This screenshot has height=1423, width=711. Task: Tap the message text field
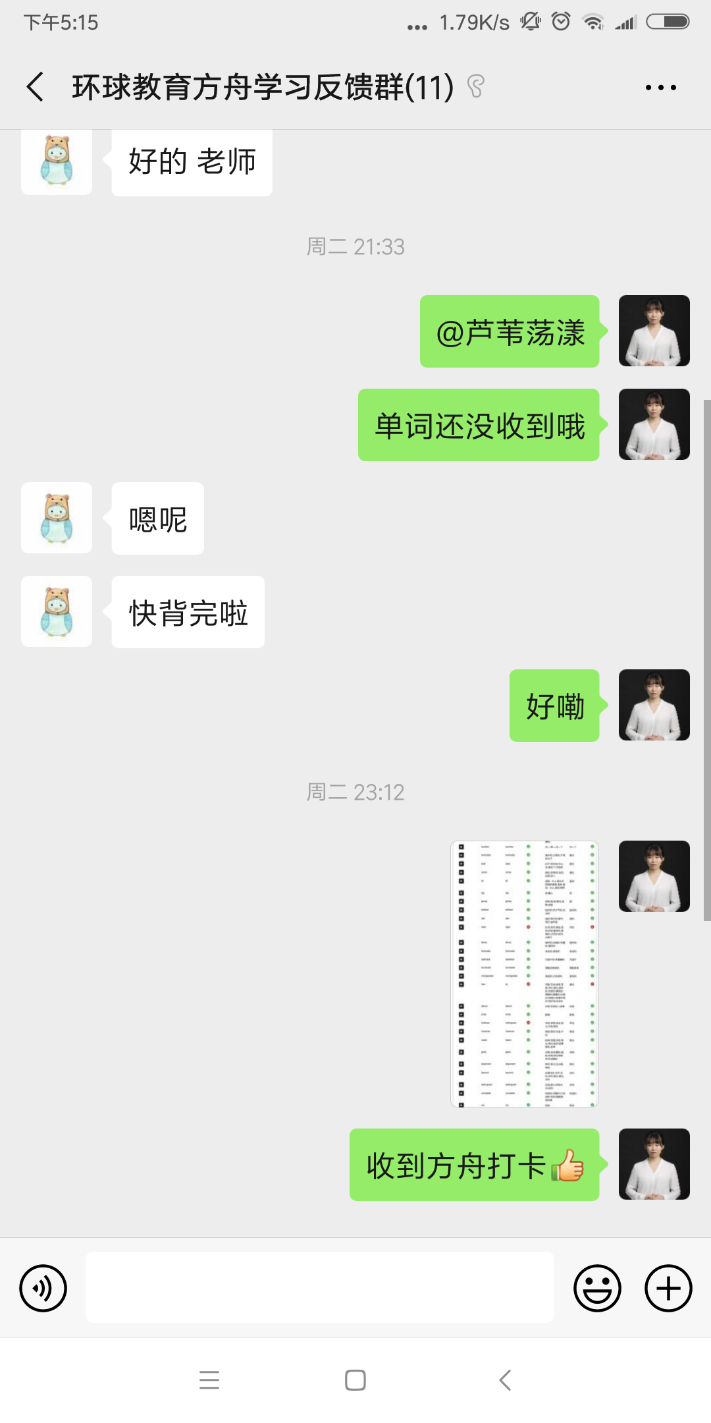click(x=320, y=1288)
